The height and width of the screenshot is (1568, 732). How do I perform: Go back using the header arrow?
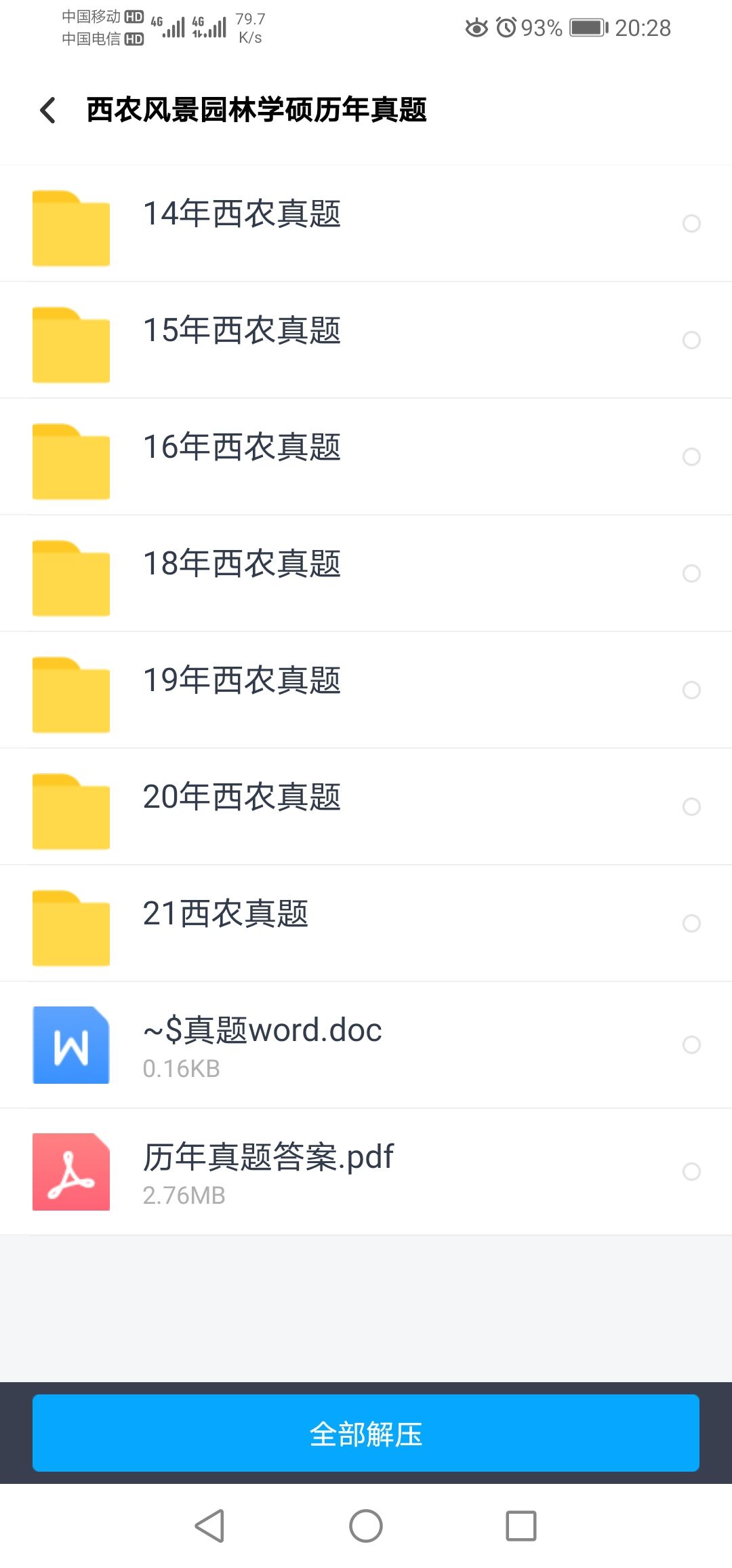[47, 110]
